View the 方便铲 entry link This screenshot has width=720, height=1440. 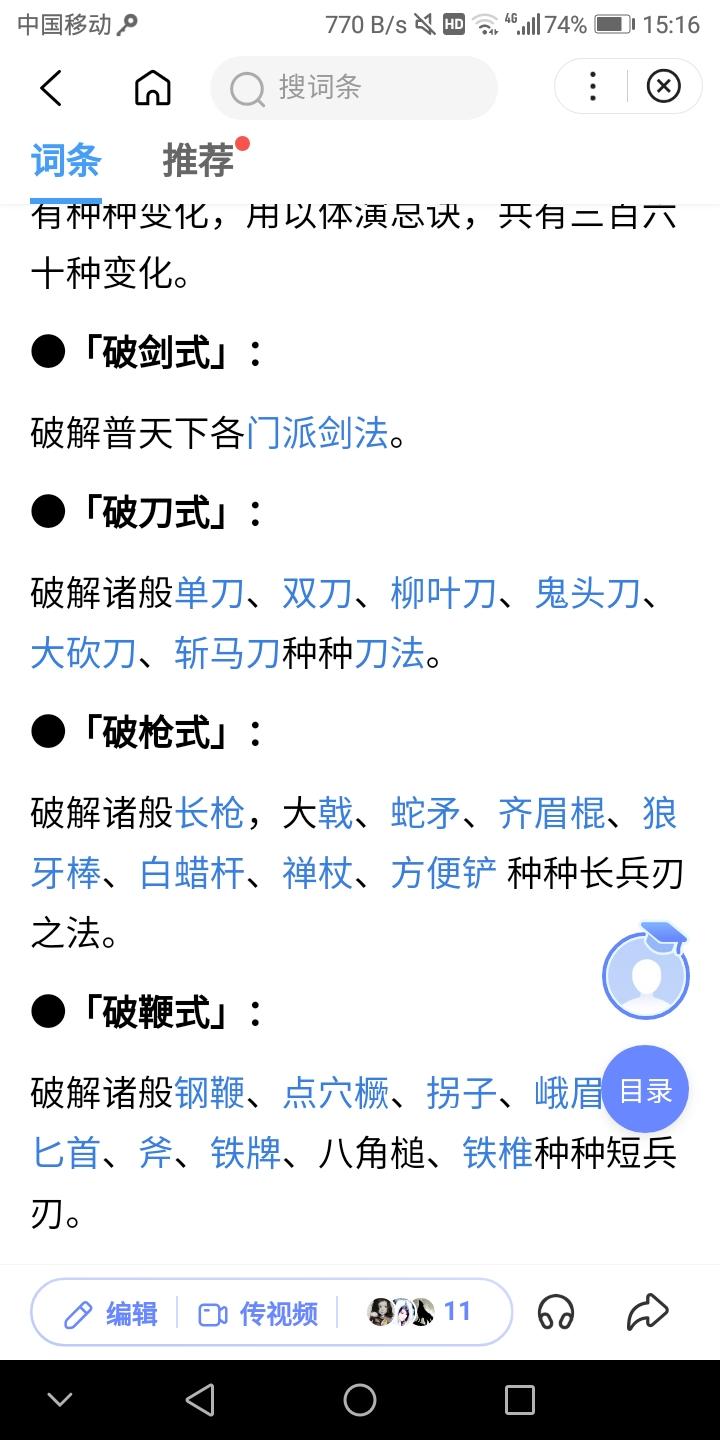(443, 875)
